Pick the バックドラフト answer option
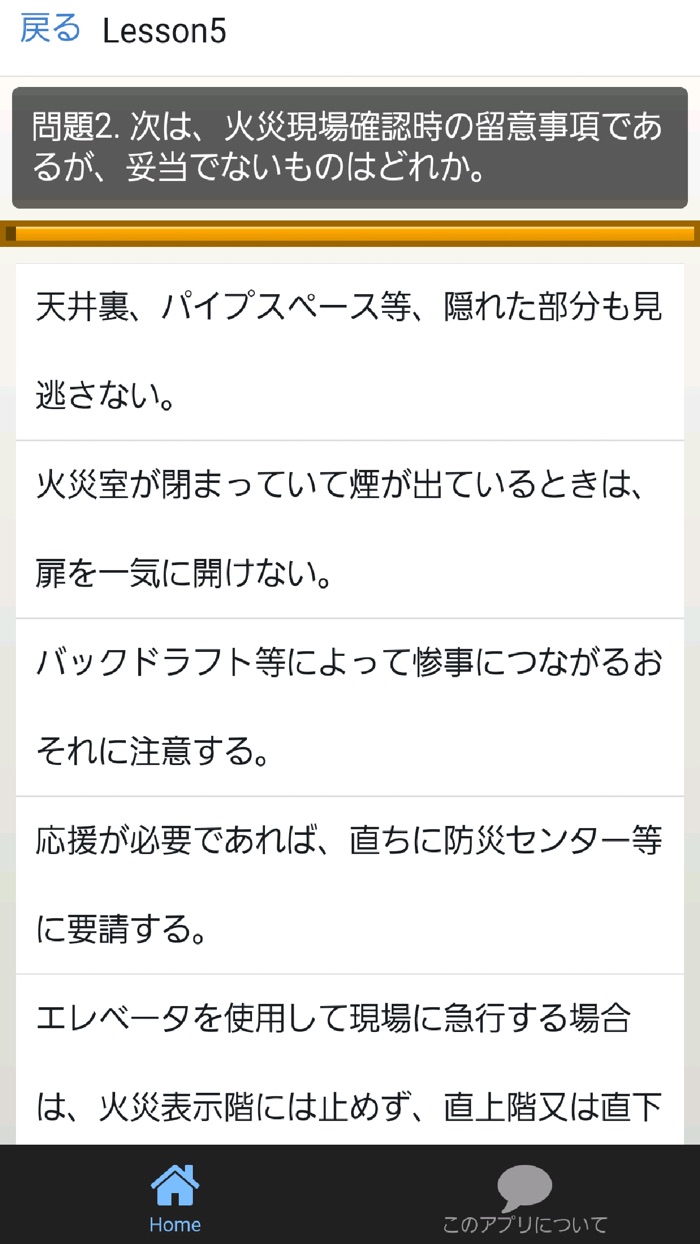Screen dimensions: 700x1244 (x=350, y=708)
